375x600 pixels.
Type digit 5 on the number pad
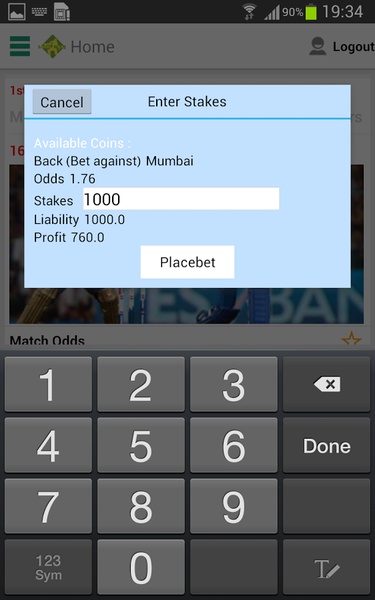click(141, 445)
